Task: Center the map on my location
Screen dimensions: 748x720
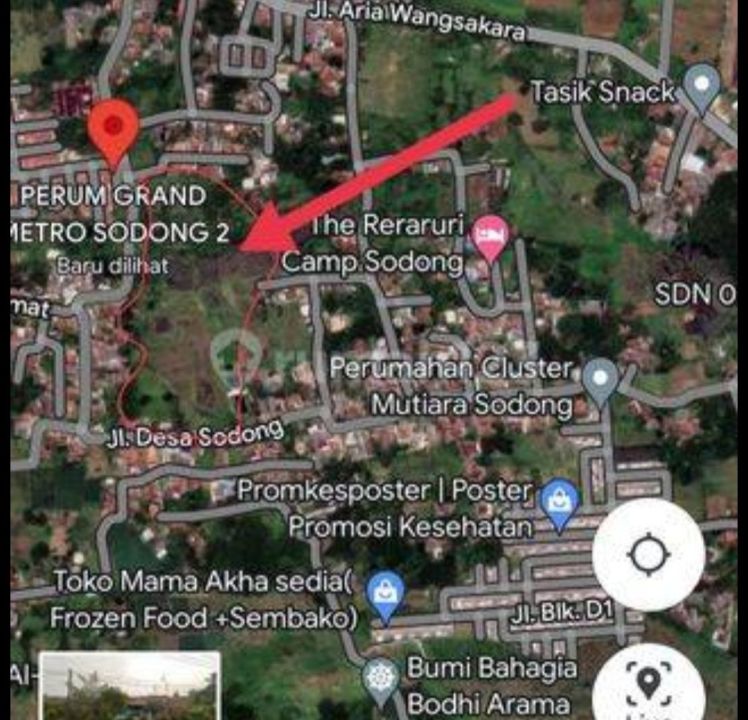Action: click(648, 555)
